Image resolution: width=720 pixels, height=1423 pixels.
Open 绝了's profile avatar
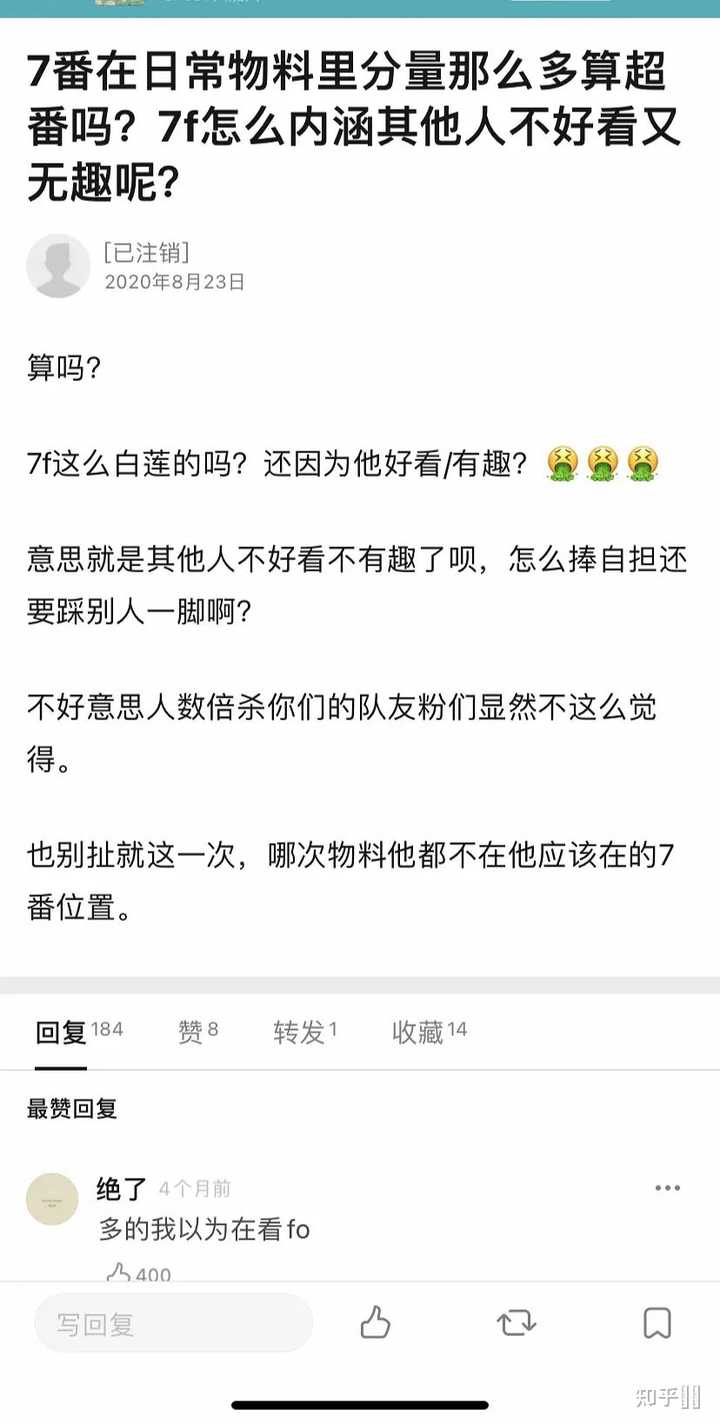(52, 1199)
